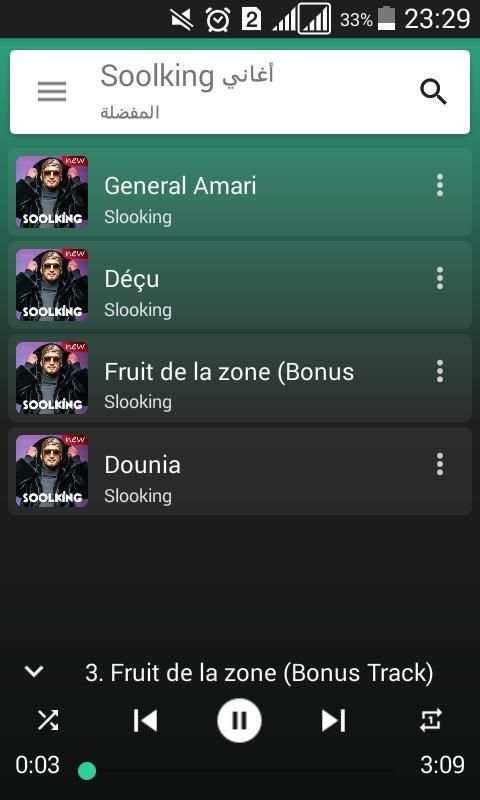Screen dimensions: 480x800
Task: Skip to the next track
Action: point(334,721)
